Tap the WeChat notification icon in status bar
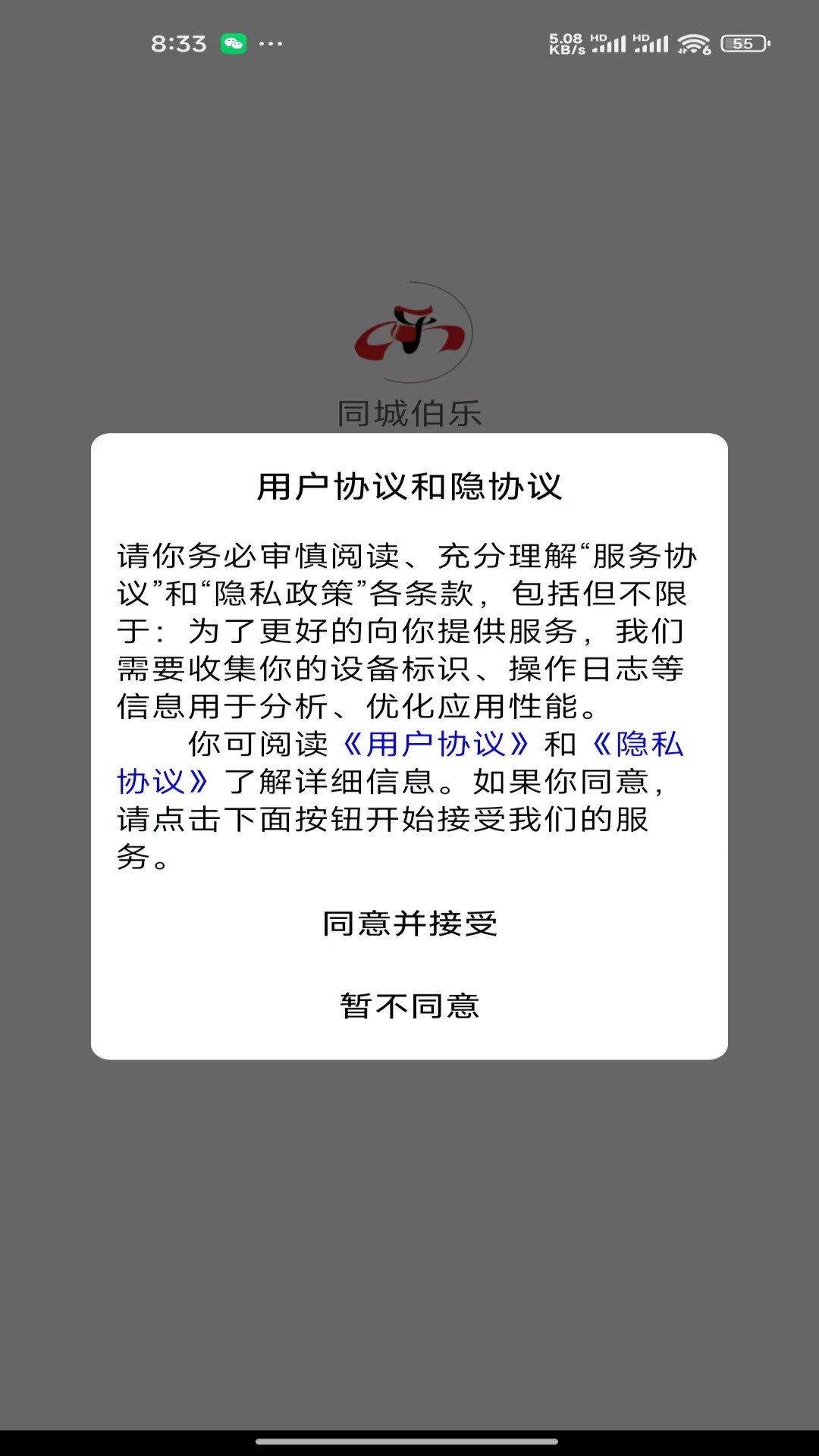The image size is (819, 1456). pyautogui.click(x=235, y=44)
